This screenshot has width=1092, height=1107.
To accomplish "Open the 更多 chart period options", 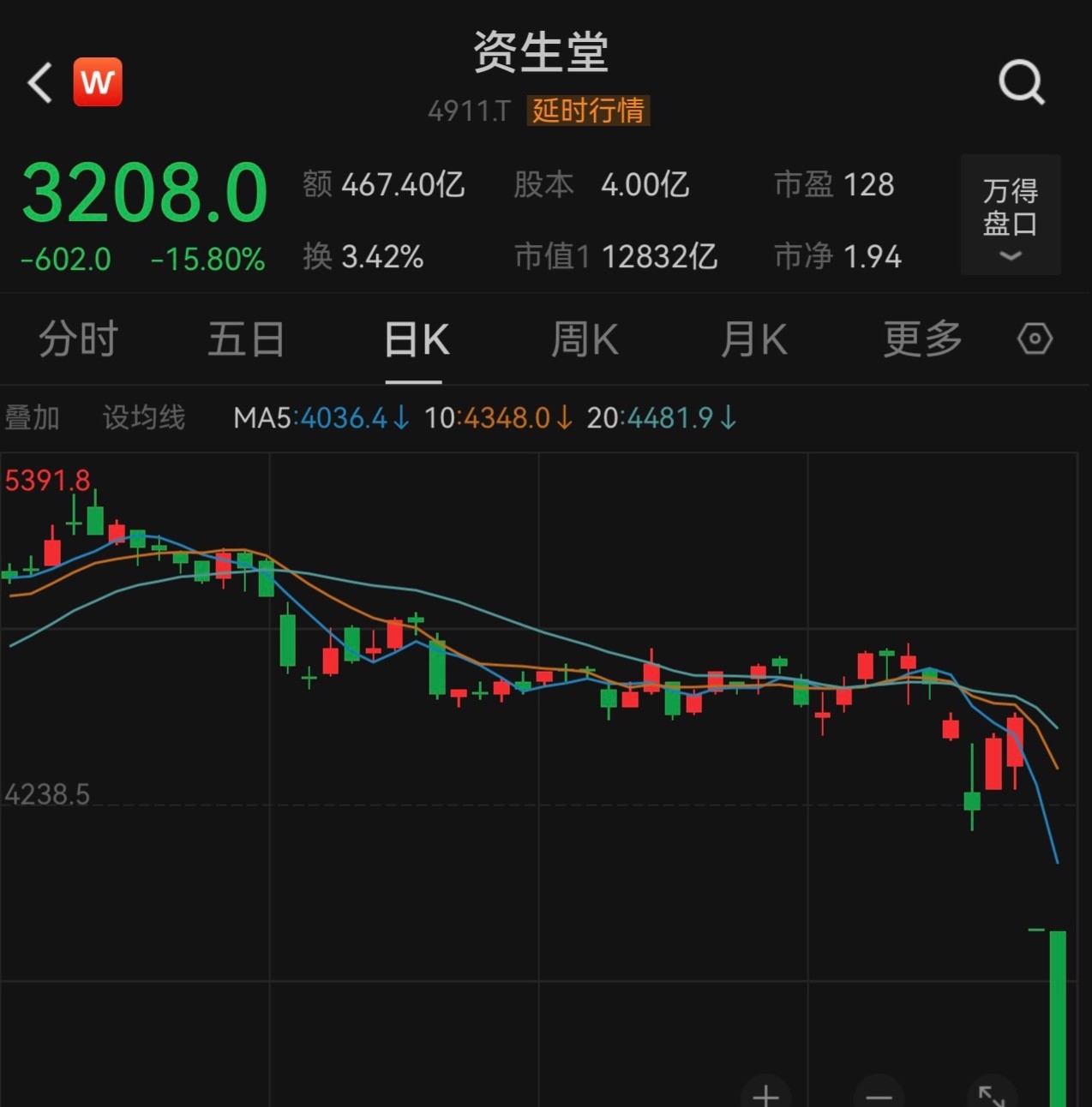I will (x=922, y=339).
